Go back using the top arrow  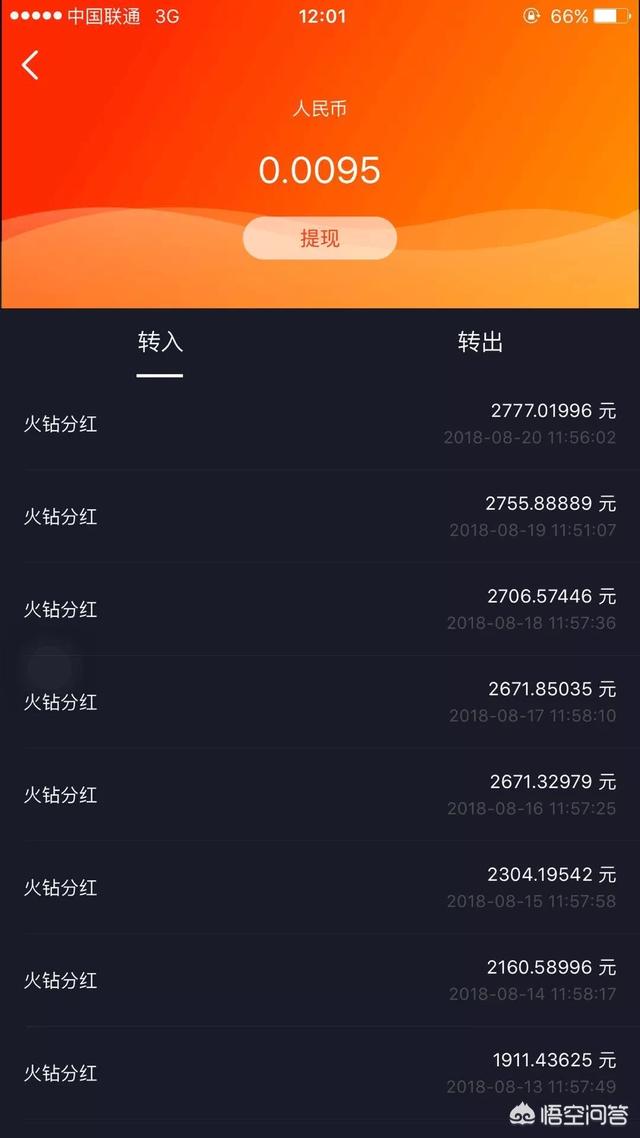(x=30, y=65)
